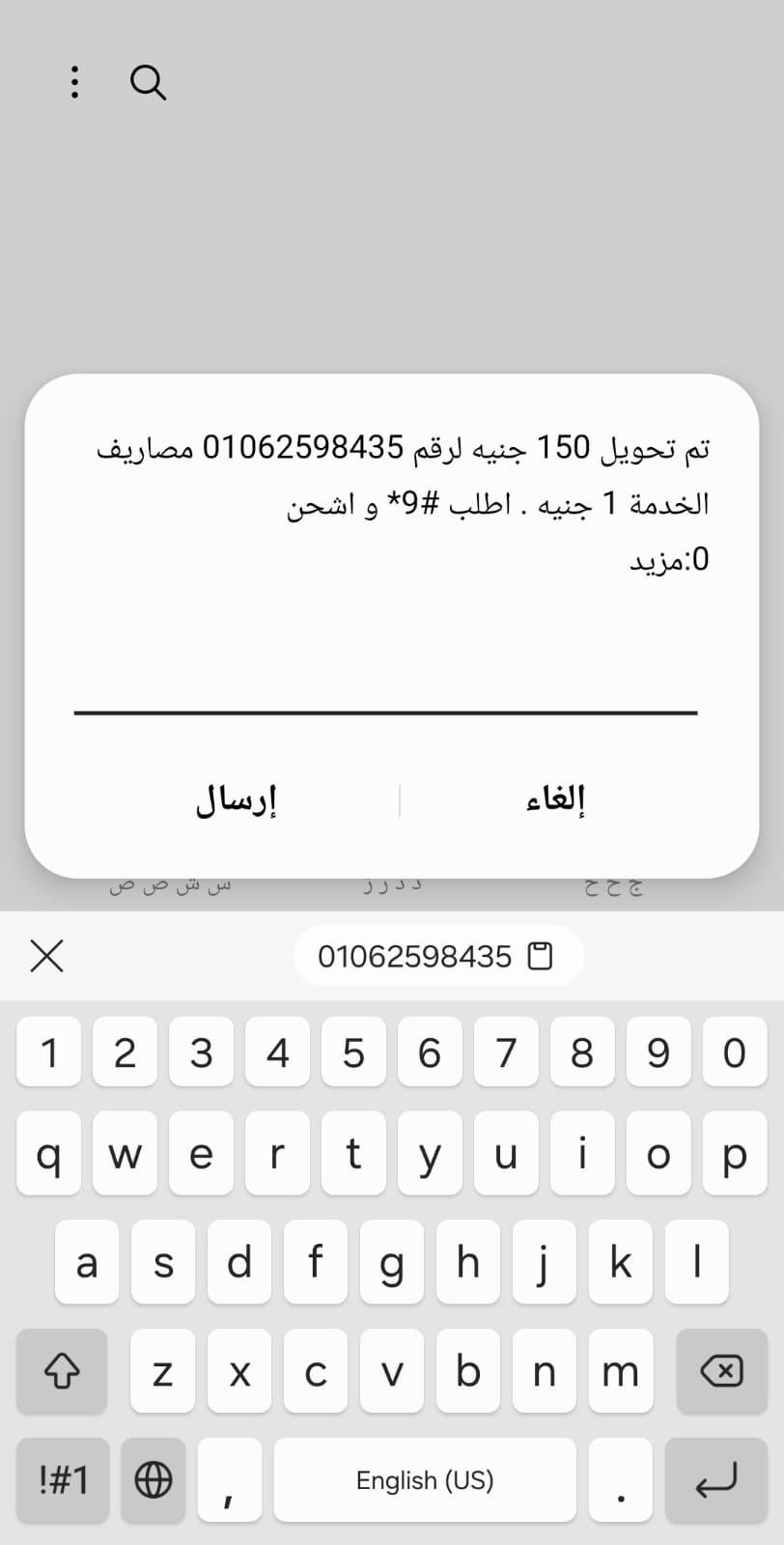Tap the search magnifier icon
This screenshot has height=1545, width=784.
click(148, 83)
